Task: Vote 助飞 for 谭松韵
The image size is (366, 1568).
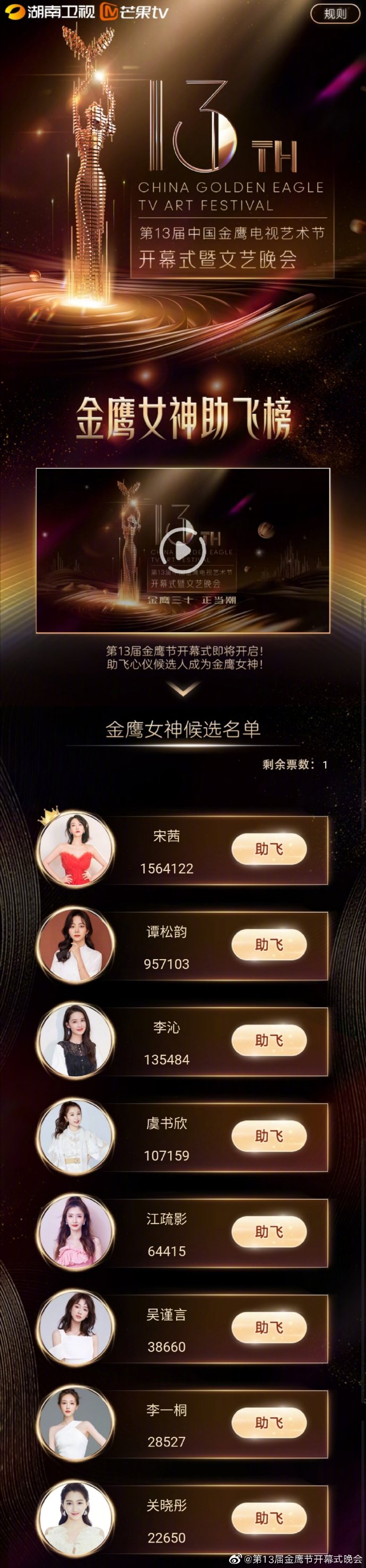Action: point(269,945)
